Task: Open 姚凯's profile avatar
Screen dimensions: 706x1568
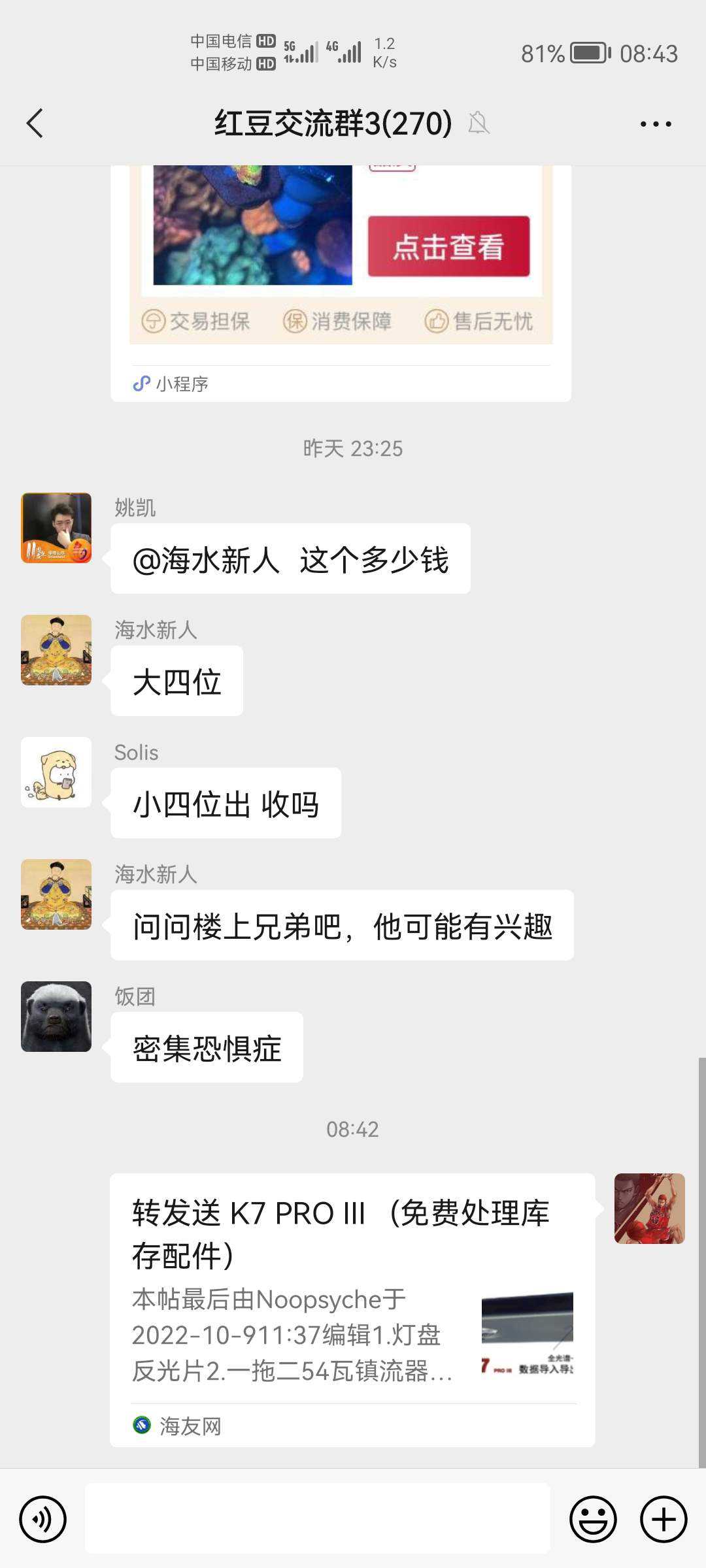Action: point(56,528)
